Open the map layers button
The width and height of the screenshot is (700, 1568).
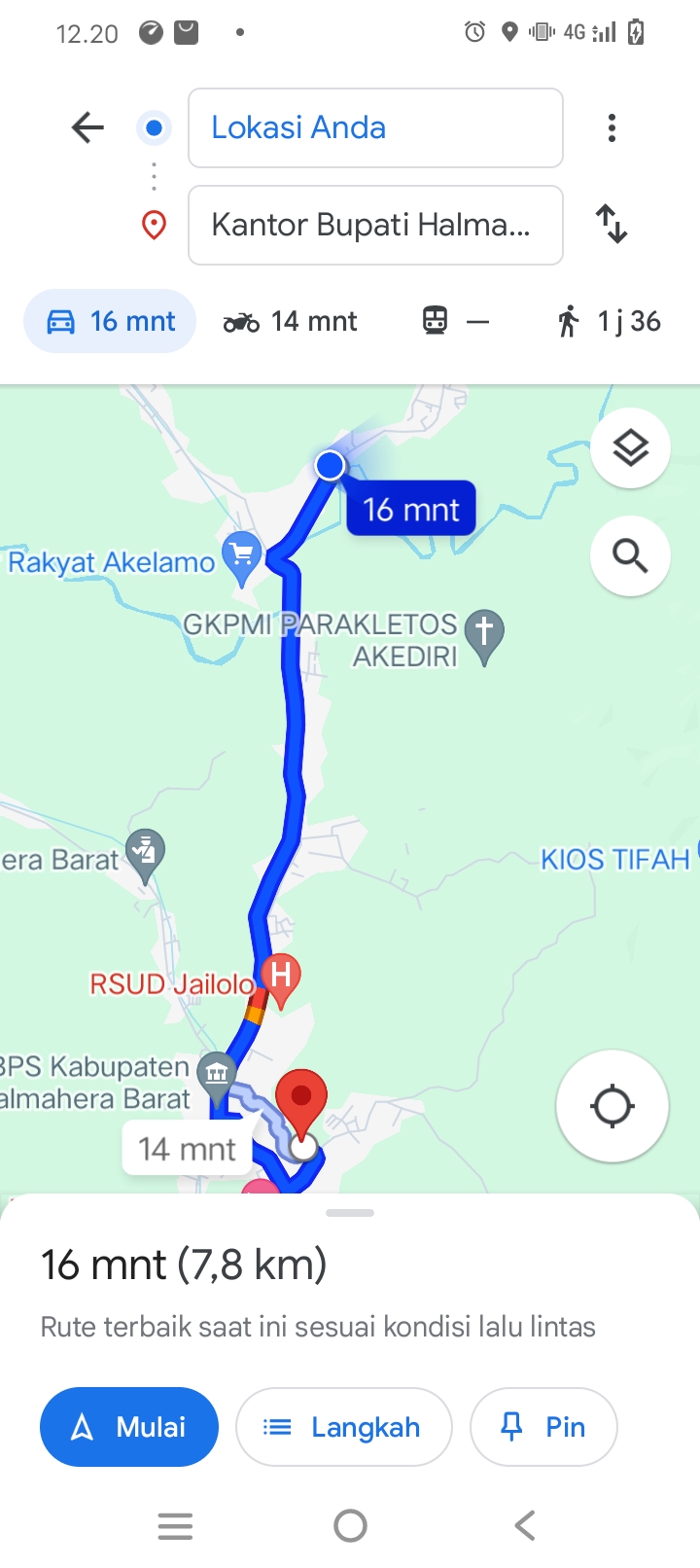point(630,448)
